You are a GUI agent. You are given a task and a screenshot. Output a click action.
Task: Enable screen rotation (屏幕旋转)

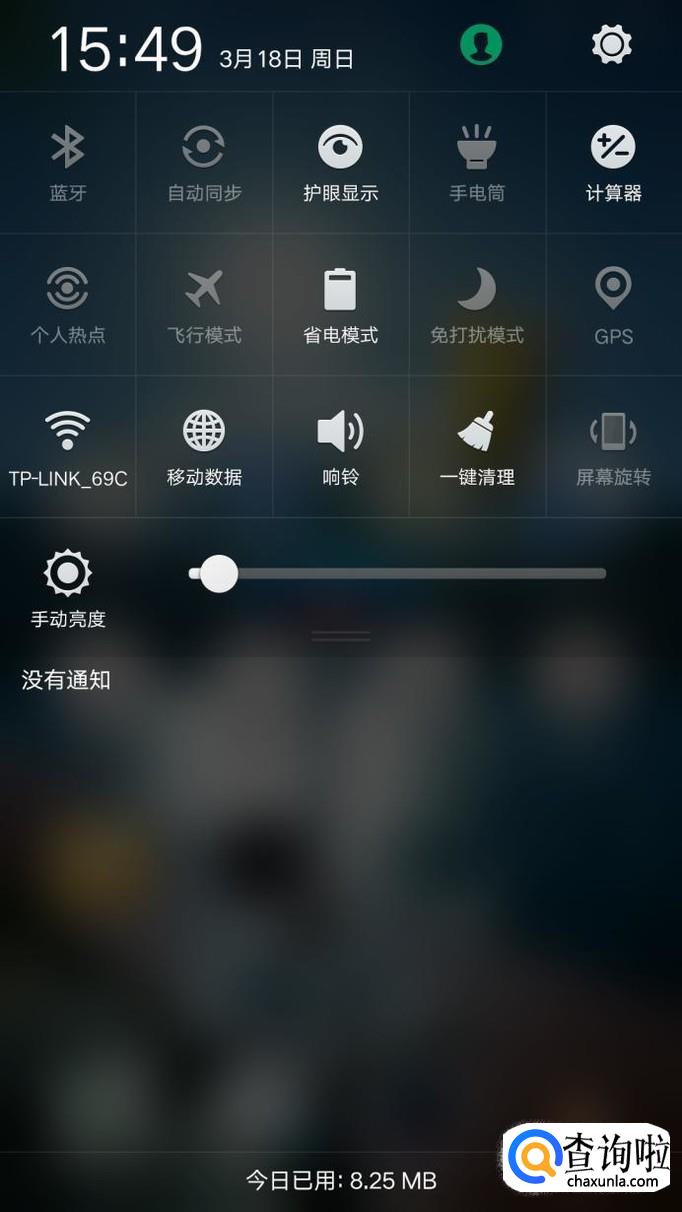point(613,446)
